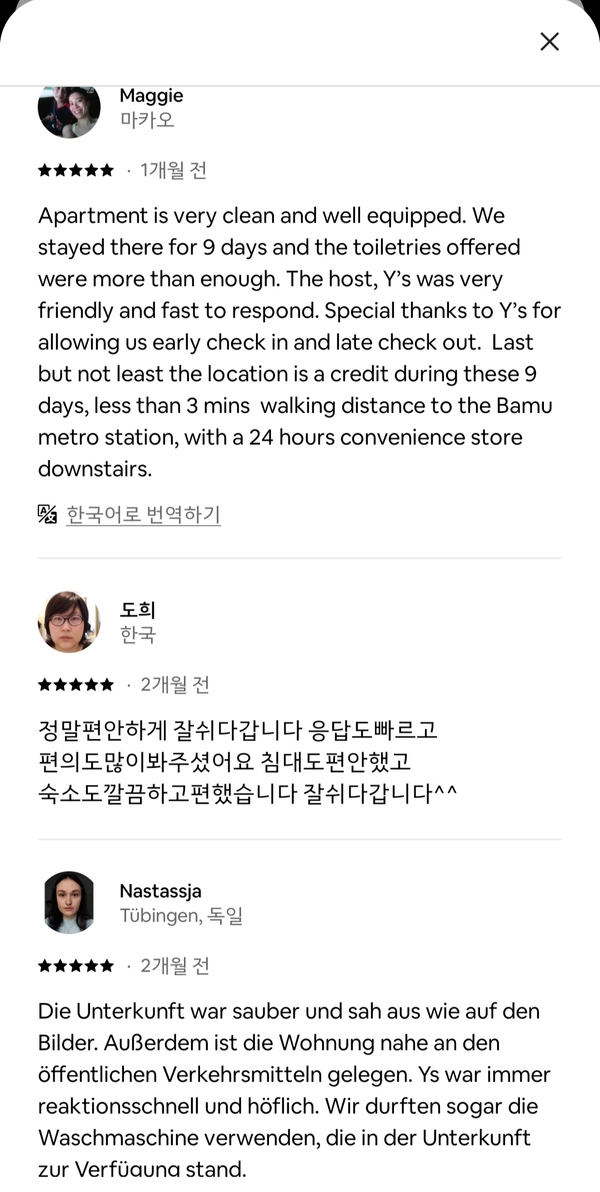View 도희's profile photo
This screenshot has height=1192, width=600.
pos(69,621)
